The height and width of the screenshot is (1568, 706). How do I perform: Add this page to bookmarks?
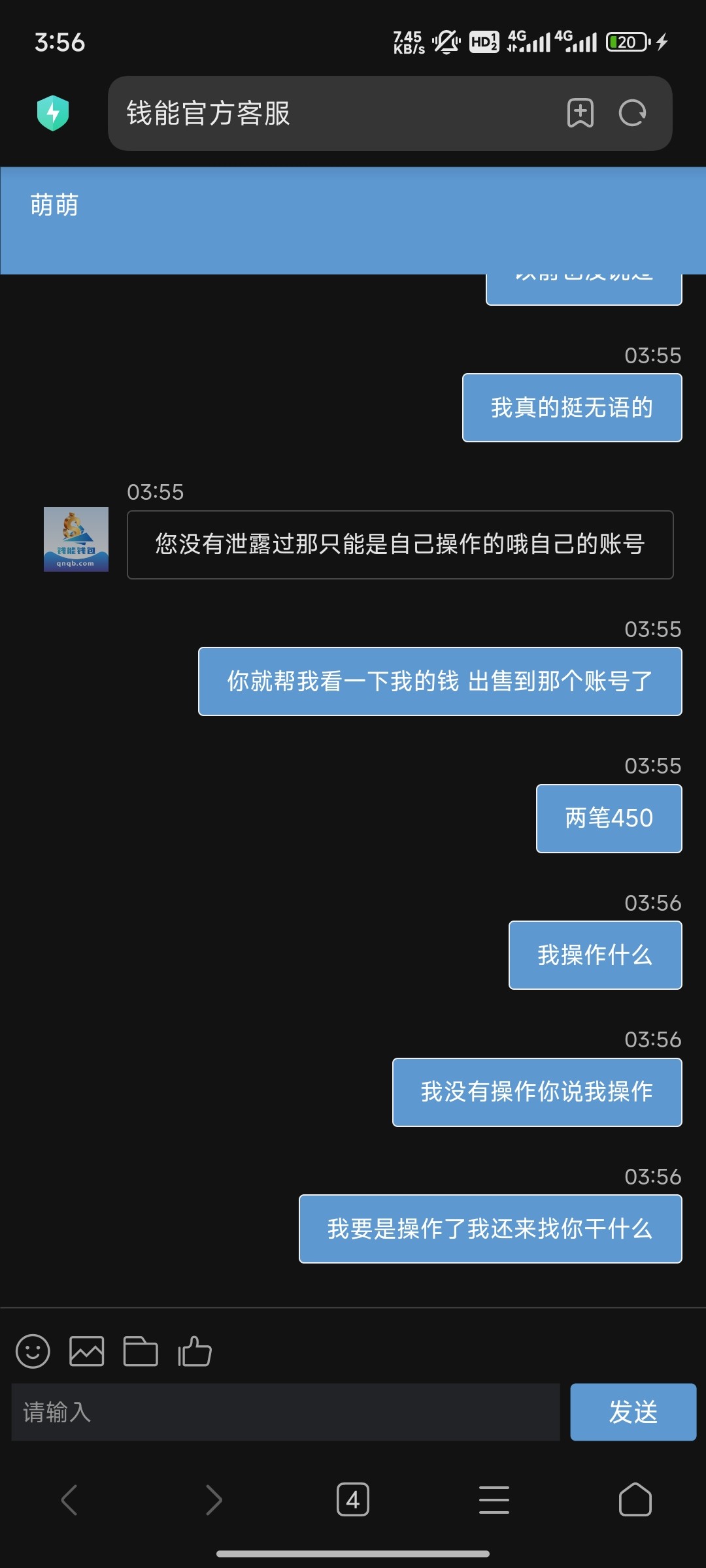(580, 113)
